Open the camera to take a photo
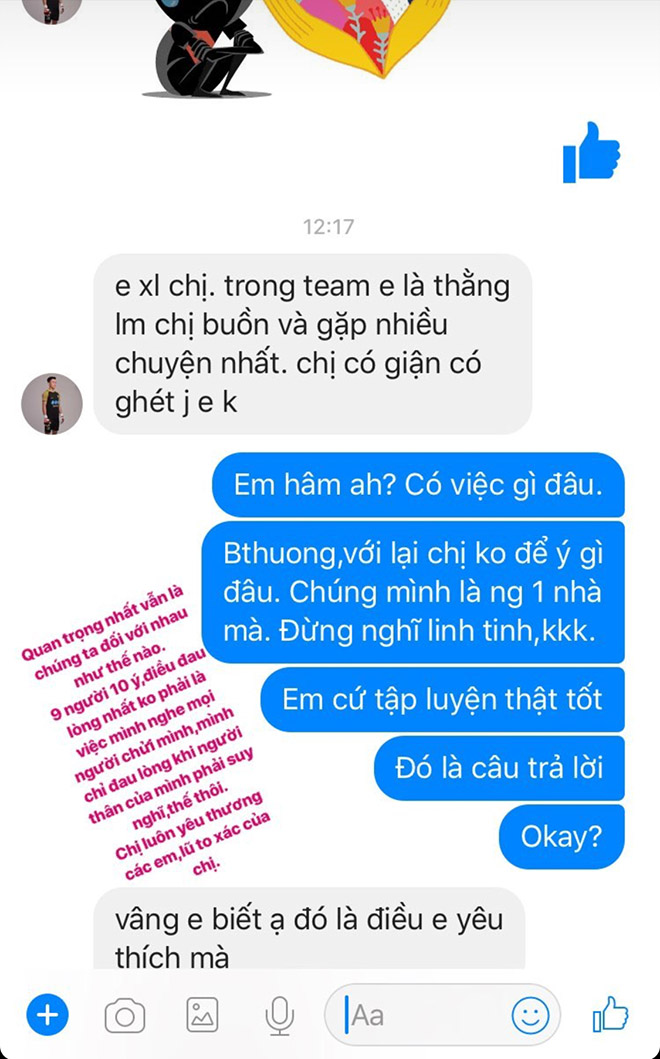The height and width of the screenshot is (1059, 660). (125, 1017)
